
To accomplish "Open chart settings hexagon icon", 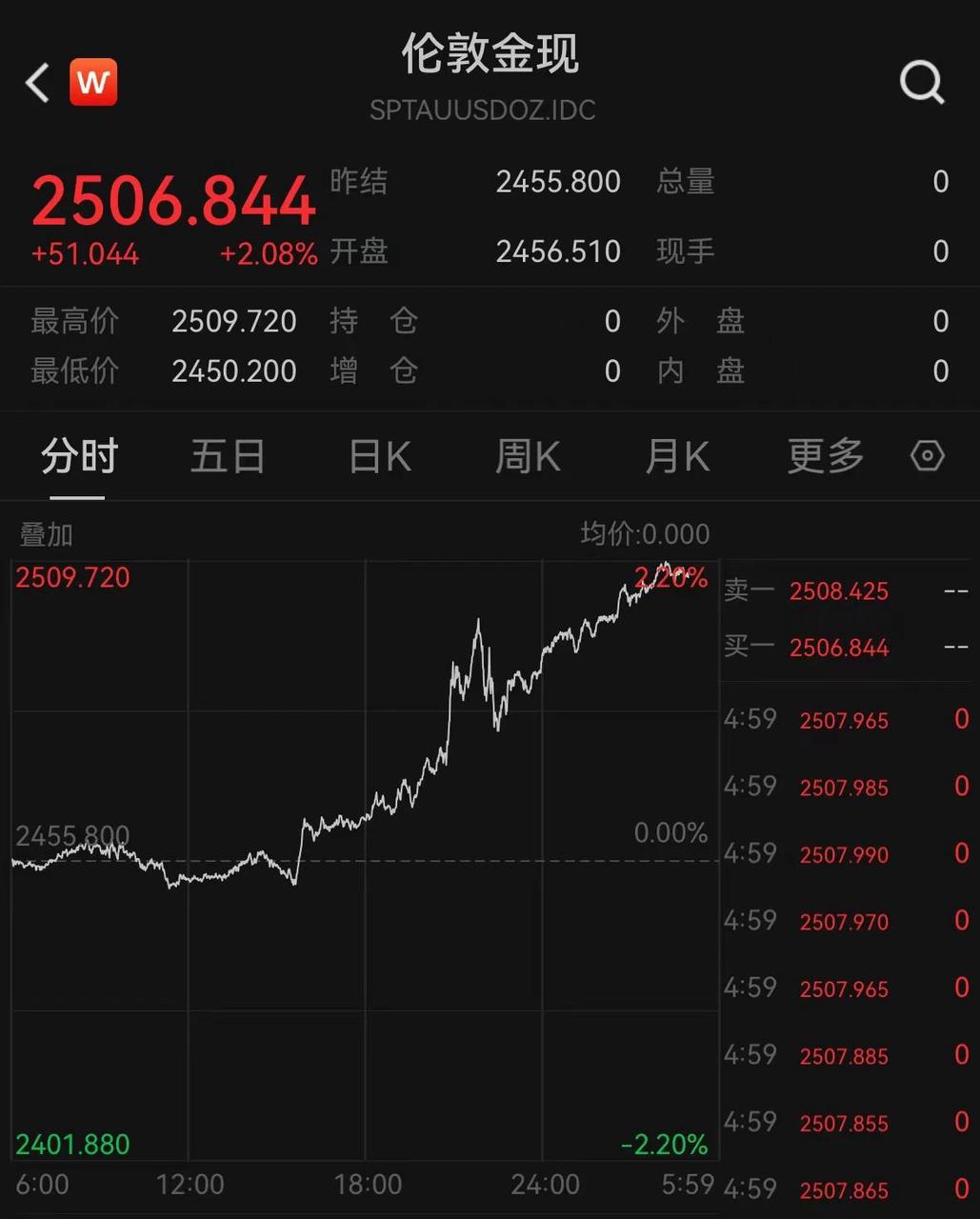I will 927,456.
